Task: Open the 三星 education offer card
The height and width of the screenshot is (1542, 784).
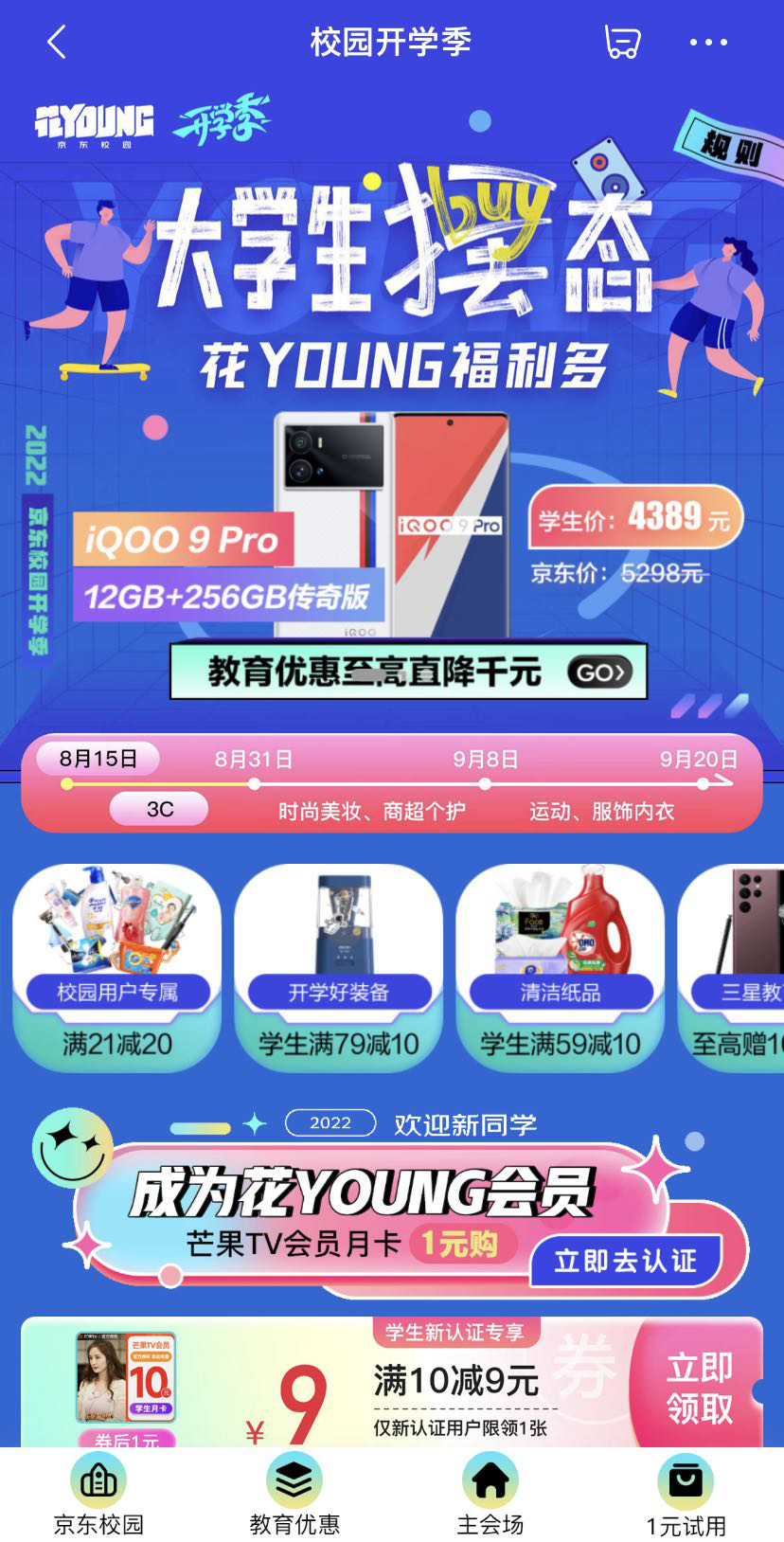Action: [x=735, y=968]
